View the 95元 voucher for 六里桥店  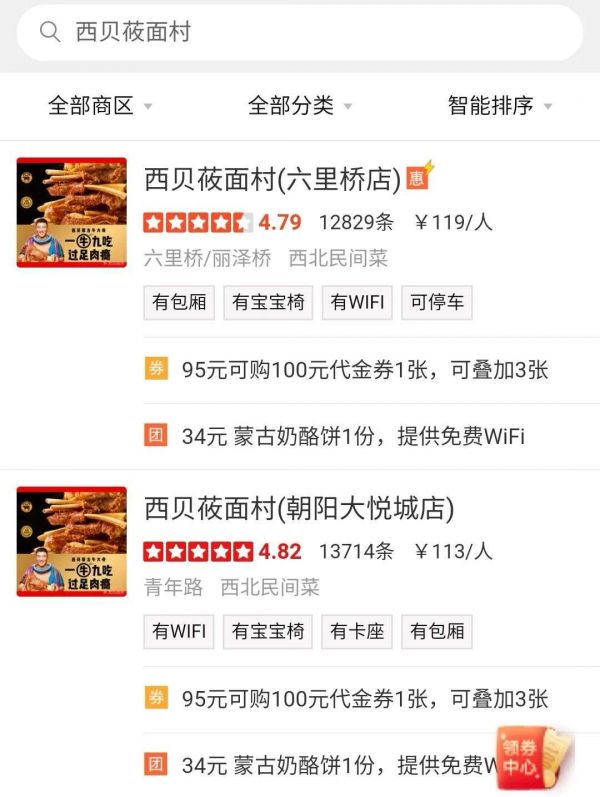click(365, 370)
